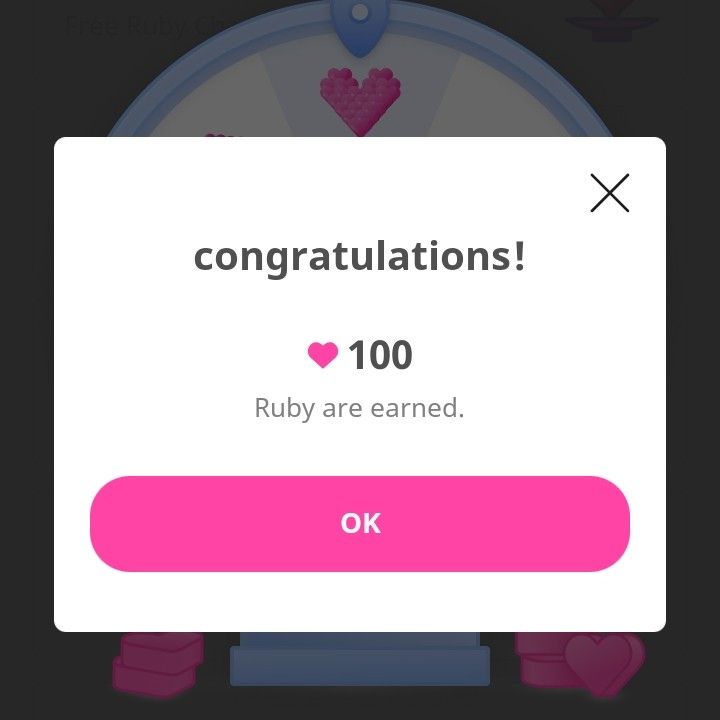Close the congratulations dialog
Screen dimensions: 720x720
point(609,193)
